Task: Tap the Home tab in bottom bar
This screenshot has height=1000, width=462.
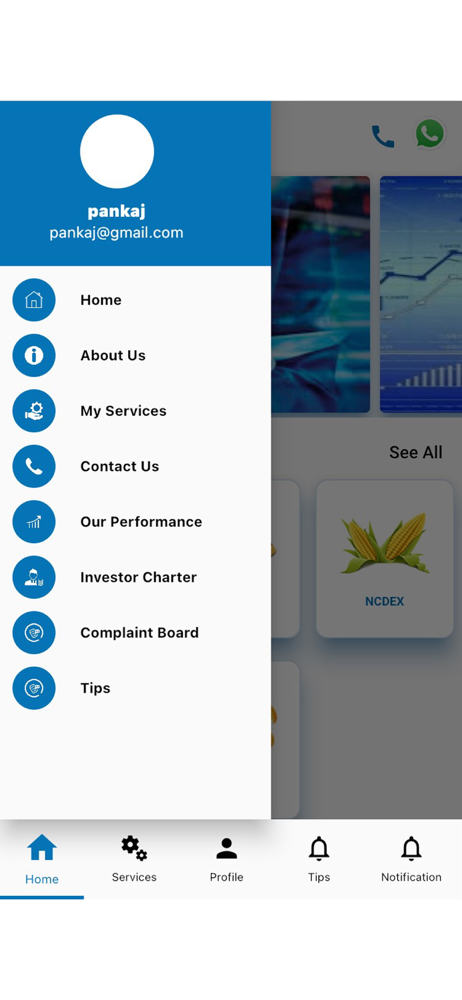Action: tap(42, 859)
